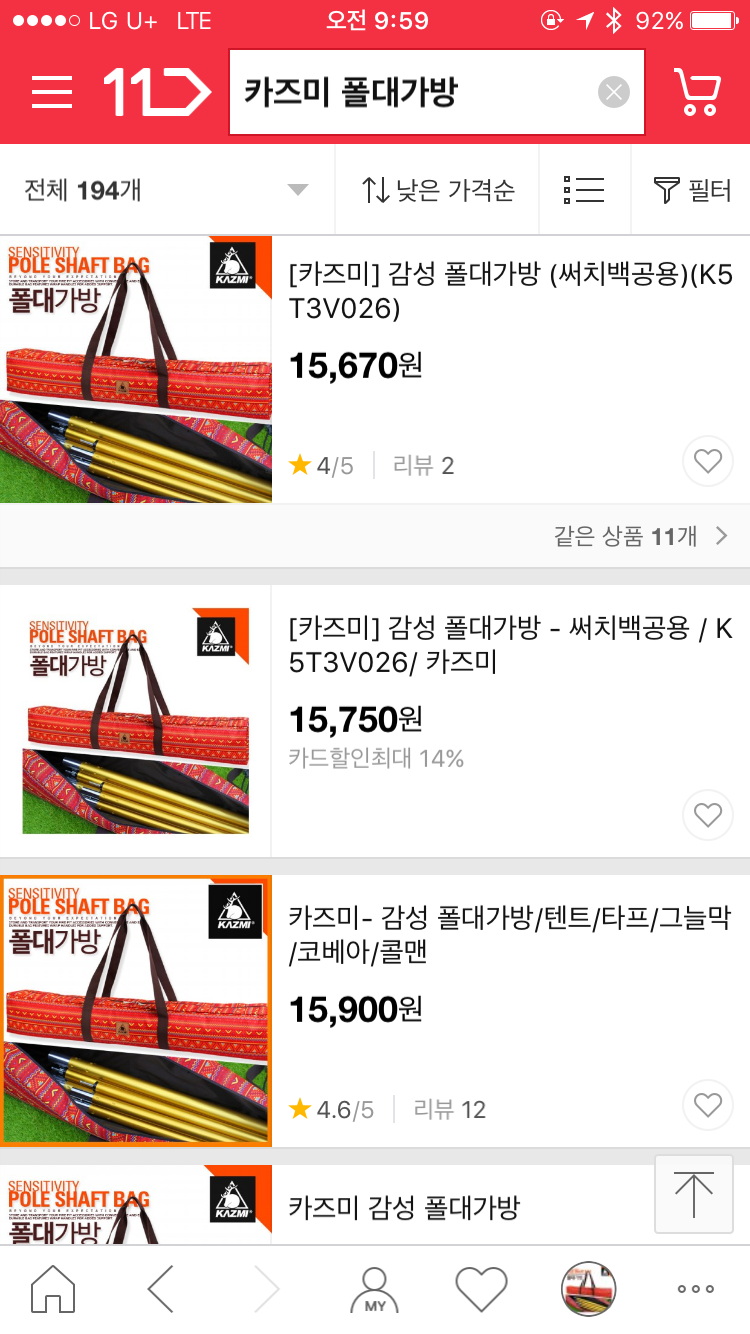The height and width of the screenshot is (1334, 750).
Task: Open the MY profile tab
Action: coord(375,1289)
